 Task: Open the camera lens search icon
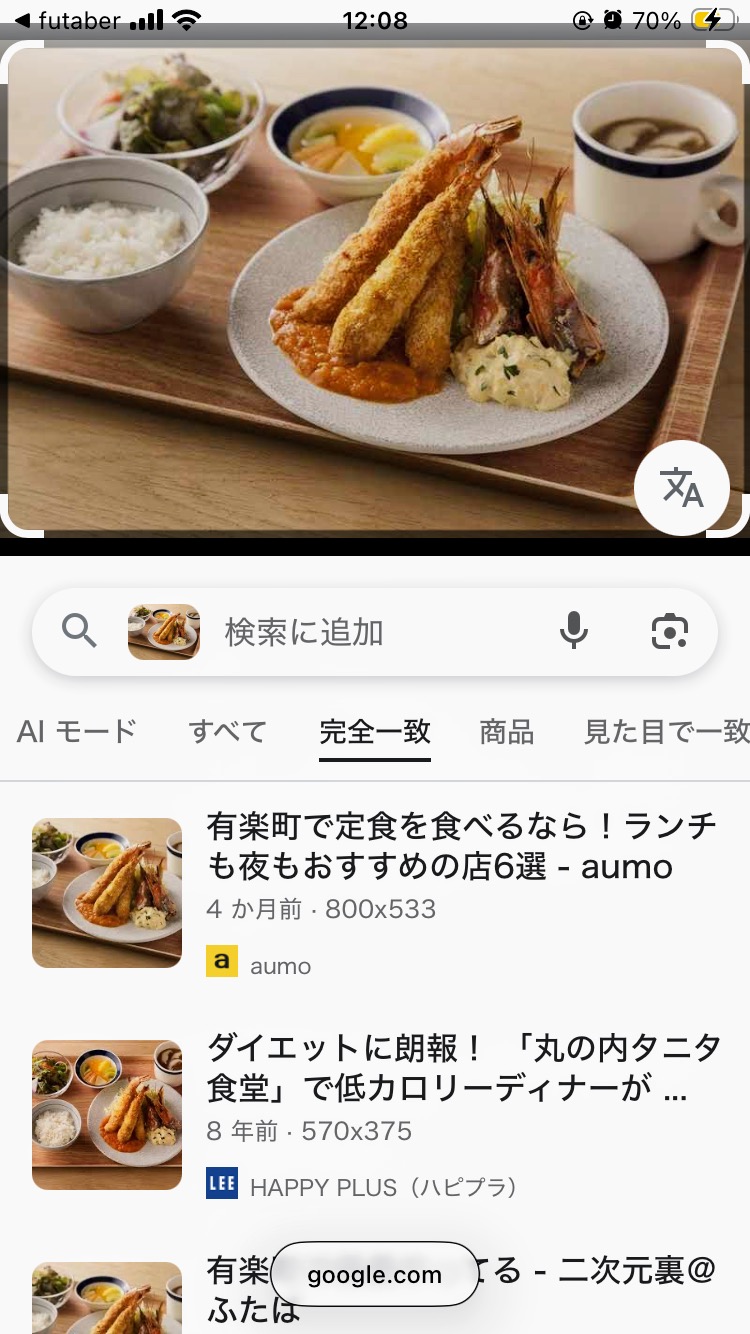(x=669, y=631)
